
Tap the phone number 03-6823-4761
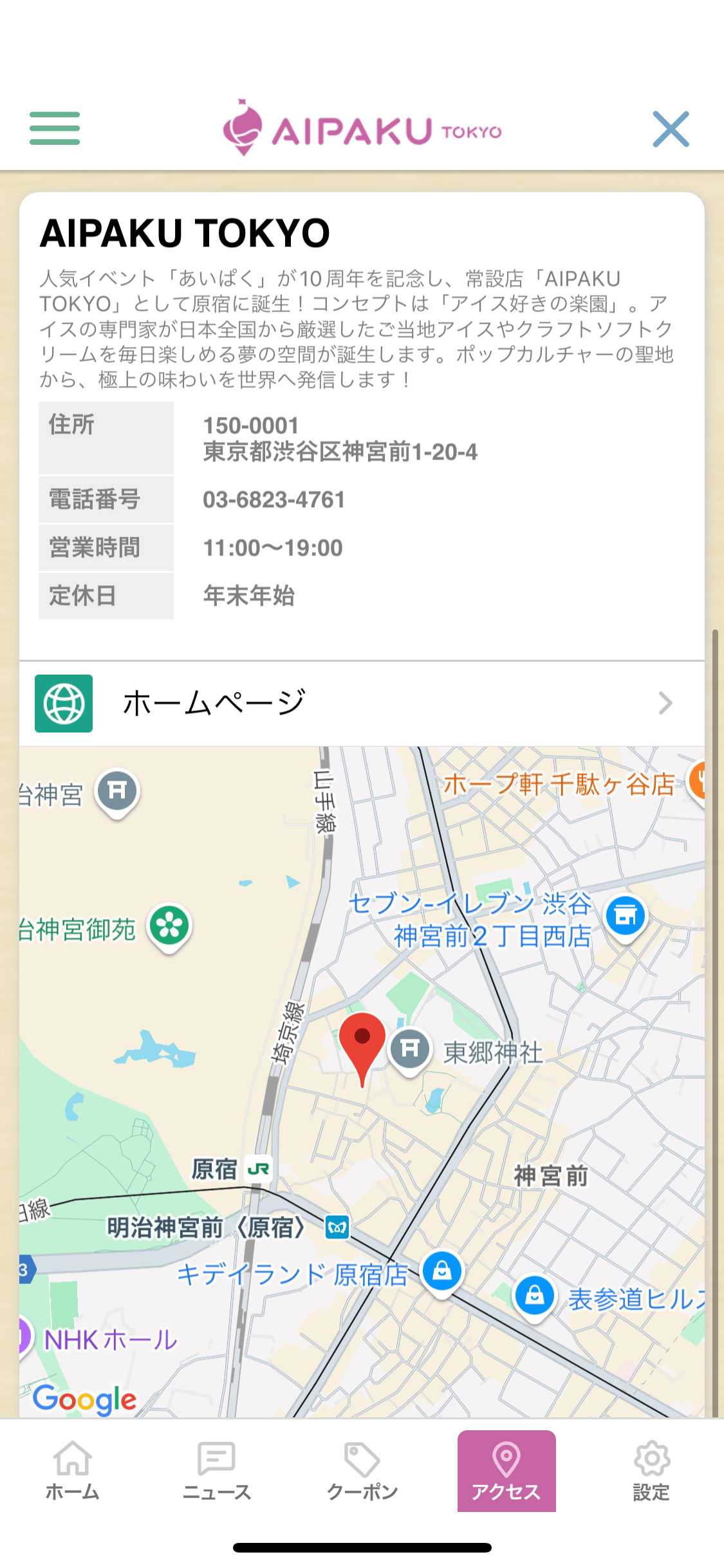click(x=273, y=499)
